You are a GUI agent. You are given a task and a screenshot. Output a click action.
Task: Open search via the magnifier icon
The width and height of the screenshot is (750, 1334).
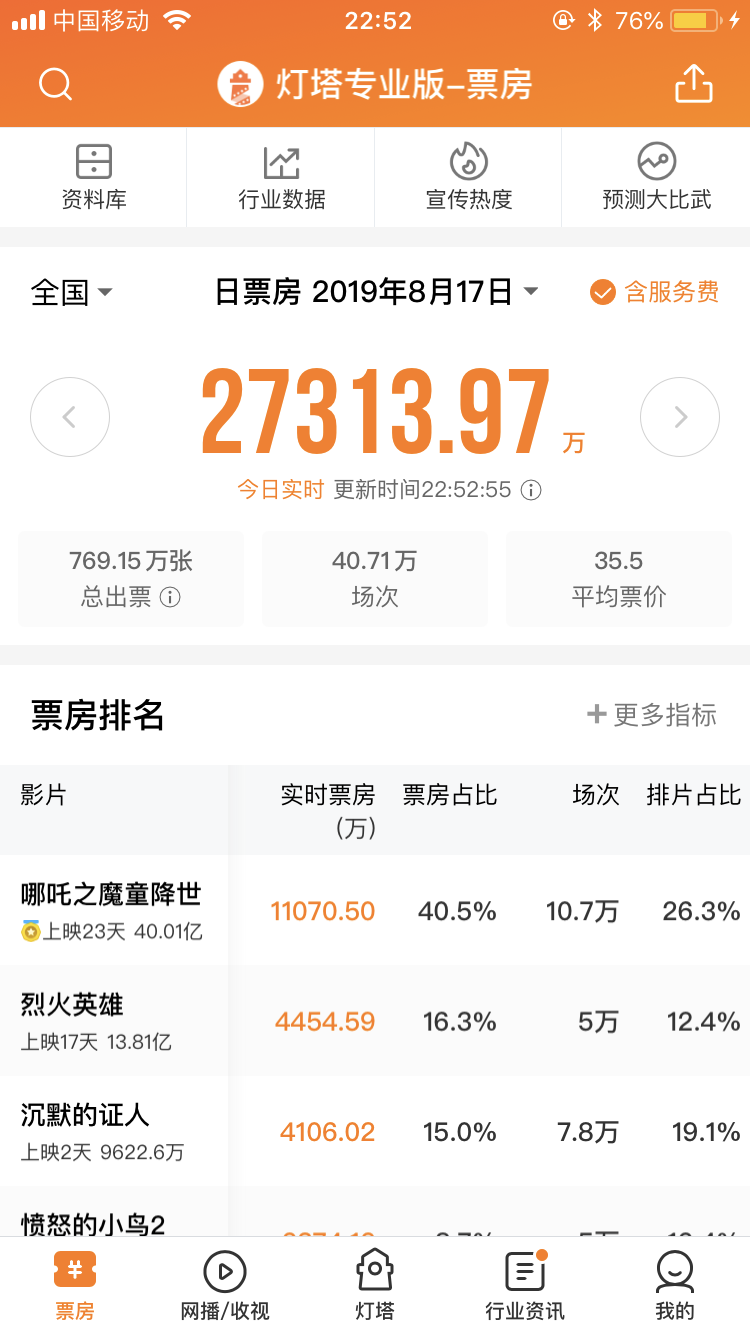pyautogui.click(x=56, y=84)
